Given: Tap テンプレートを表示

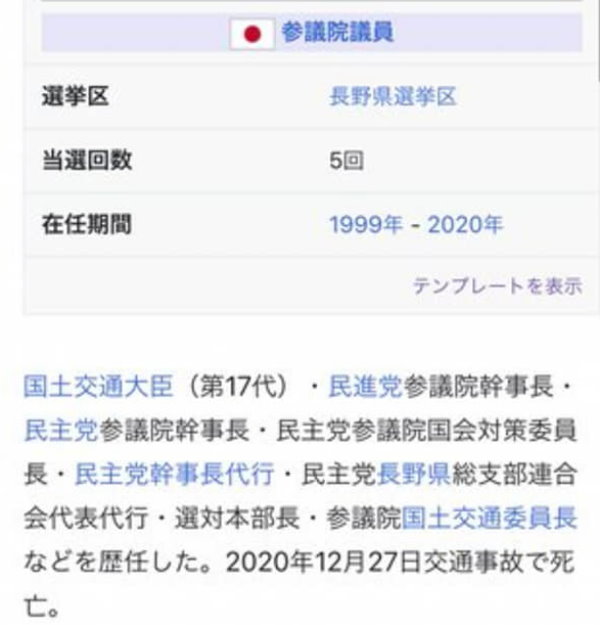Looking at the screenshot, I should (x=496, y=286).
